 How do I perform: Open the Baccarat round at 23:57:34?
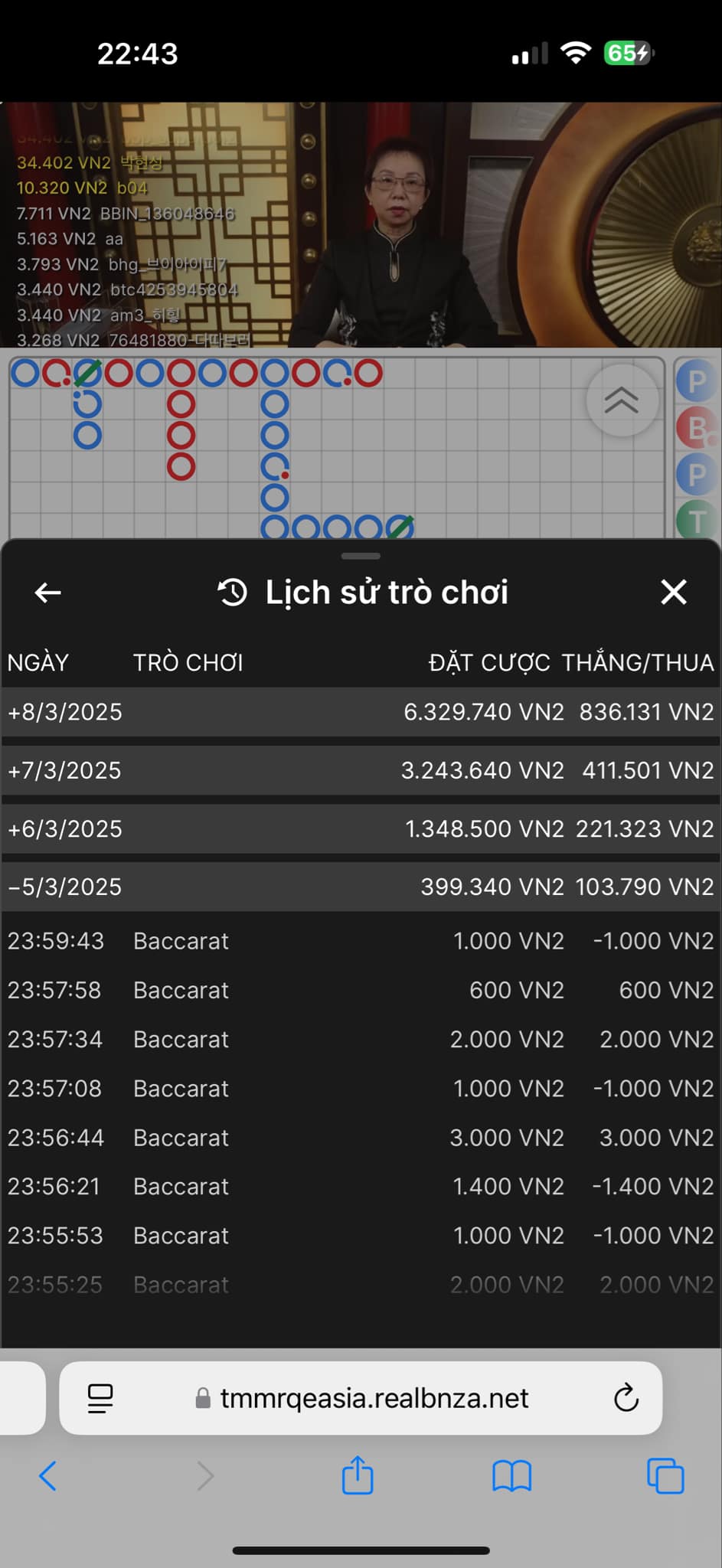point(360,1039)
